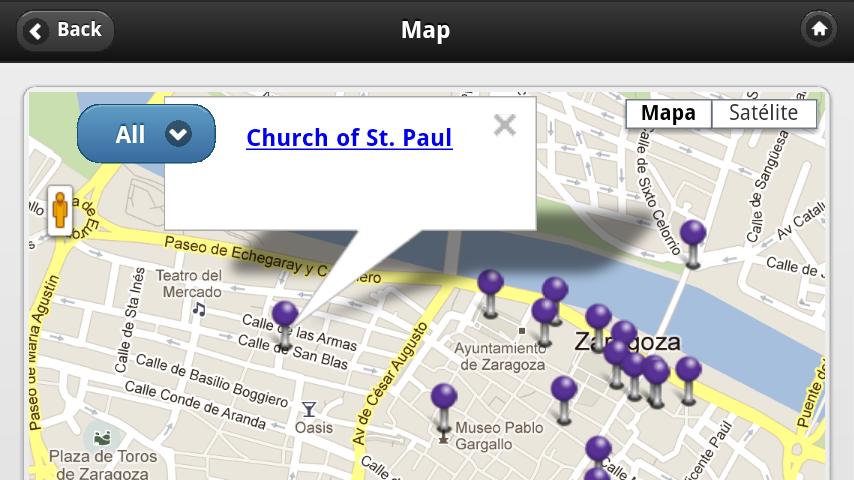The height and width of the screenshot is (480, 854).
Task: Open the home icon in header
Action: pos(819,29)
